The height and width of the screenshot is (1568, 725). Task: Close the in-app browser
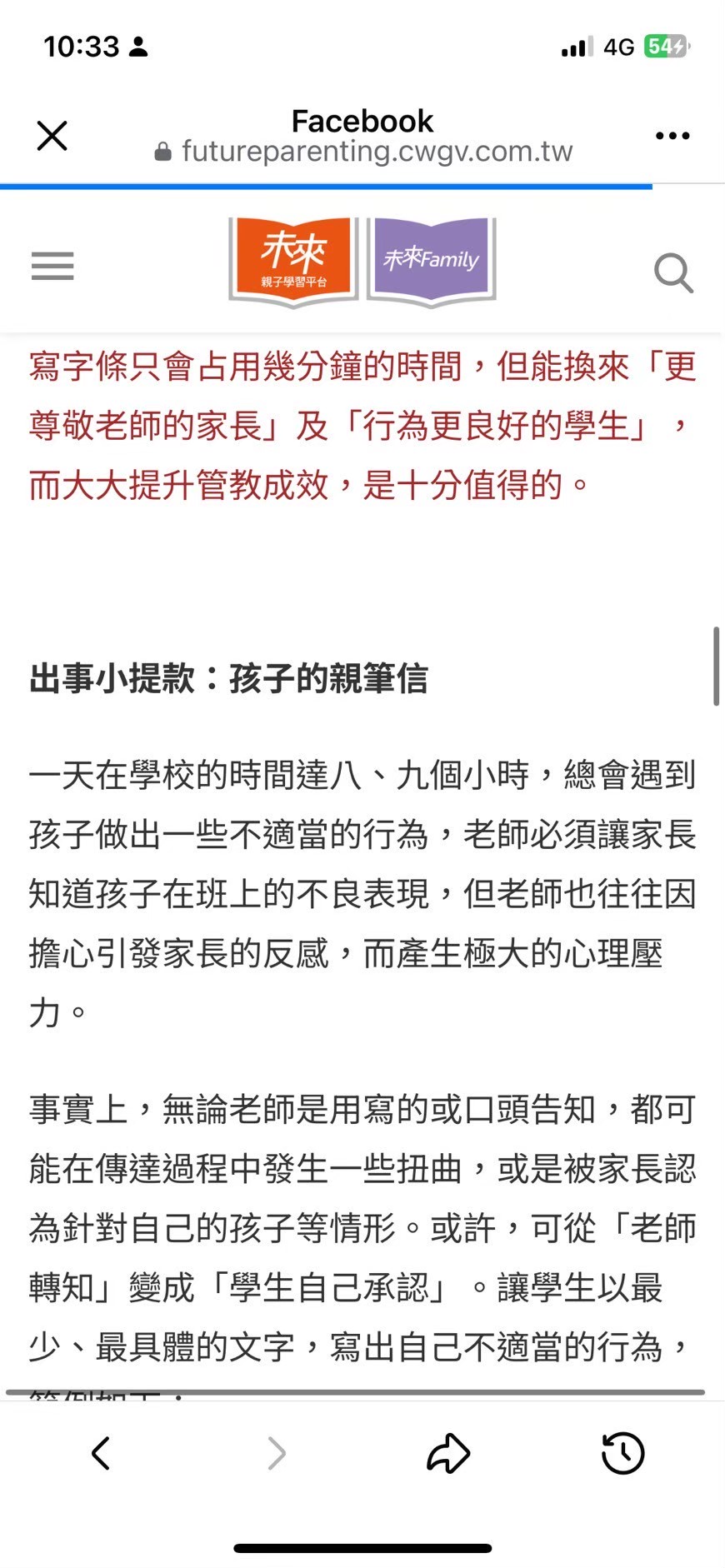click(52, 135)
